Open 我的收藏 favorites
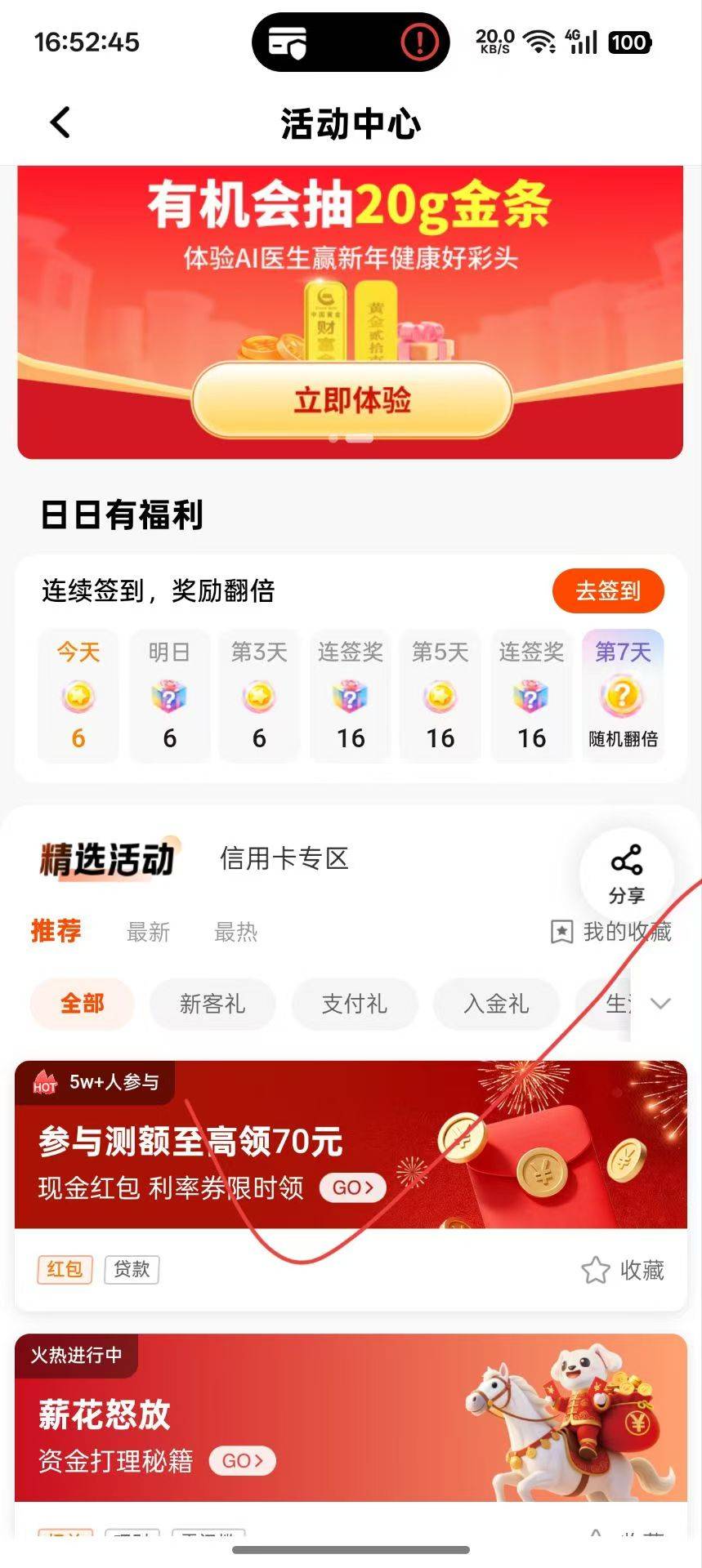The width and height of the screenshot is (702, 1568). tap(611, 932)
